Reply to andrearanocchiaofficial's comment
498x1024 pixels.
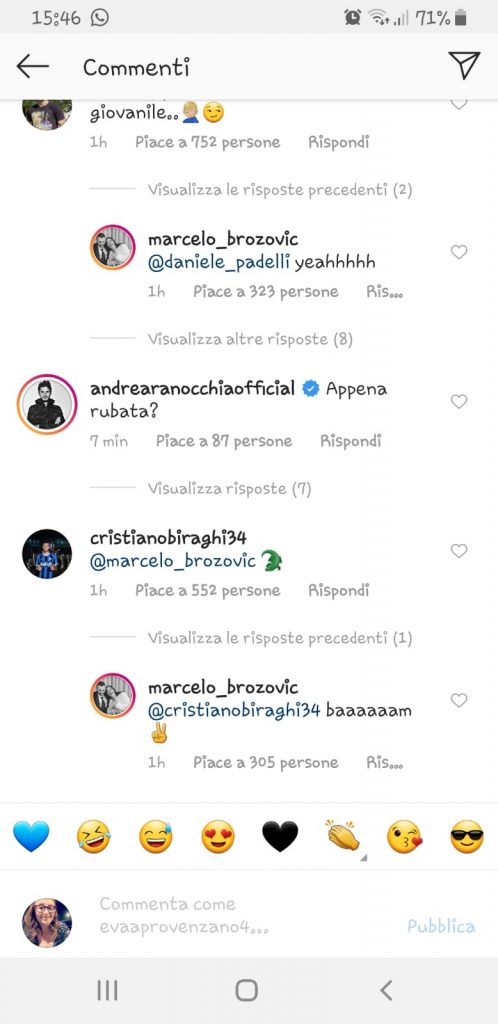pyautogui.click(x=350, y=441)
